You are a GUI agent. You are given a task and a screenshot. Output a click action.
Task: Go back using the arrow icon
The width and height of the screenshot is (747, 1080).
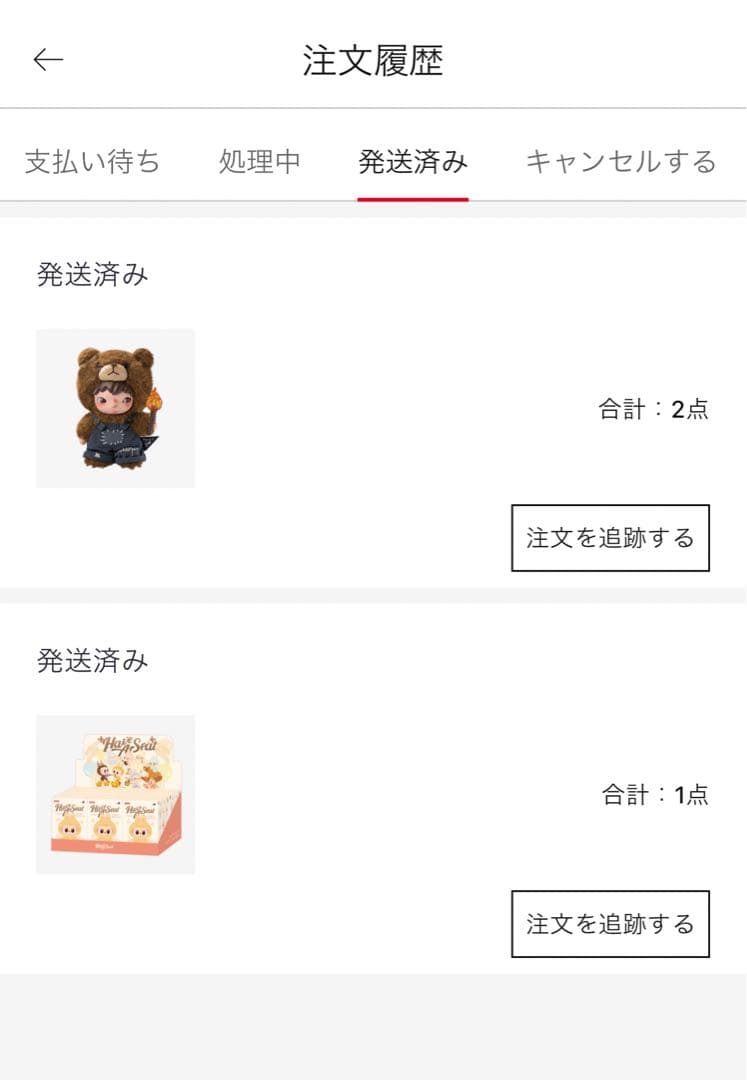48,60
